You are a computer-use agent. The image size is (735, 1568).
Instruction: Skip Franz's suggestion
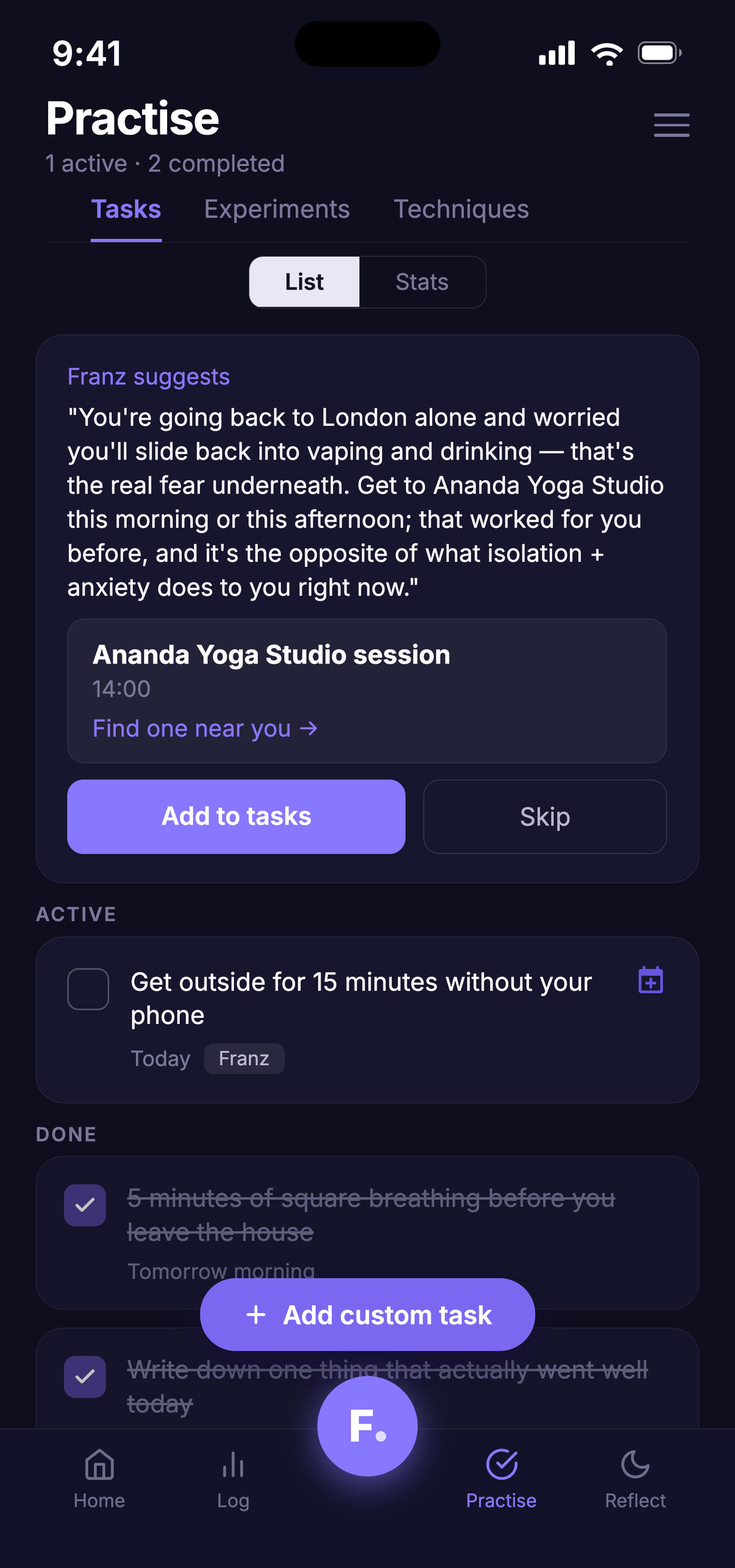click(545, 817)
